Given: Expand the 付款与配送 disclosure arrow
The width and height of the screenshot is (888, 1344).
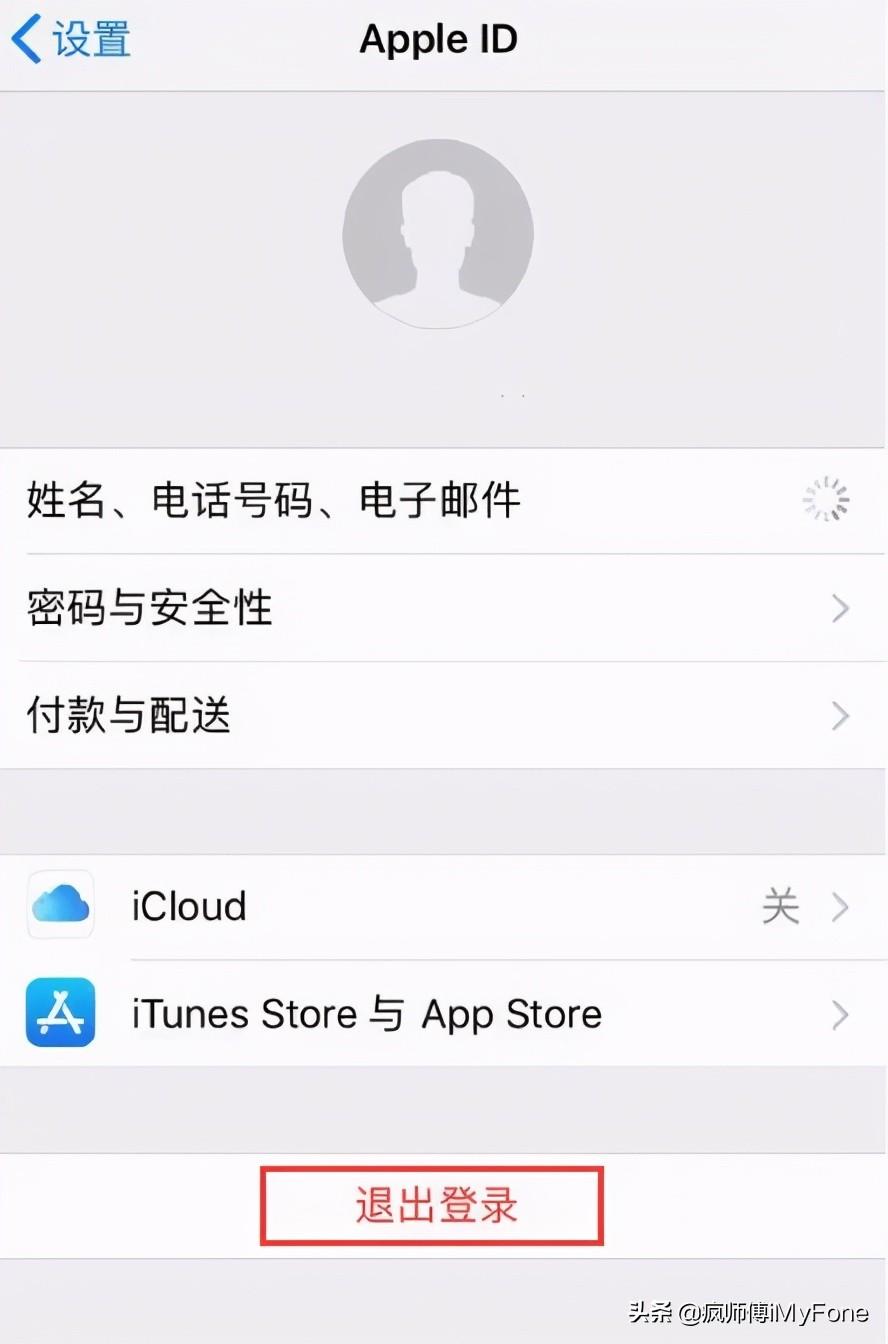Looking at the screenshot, I should pos(840,714).
